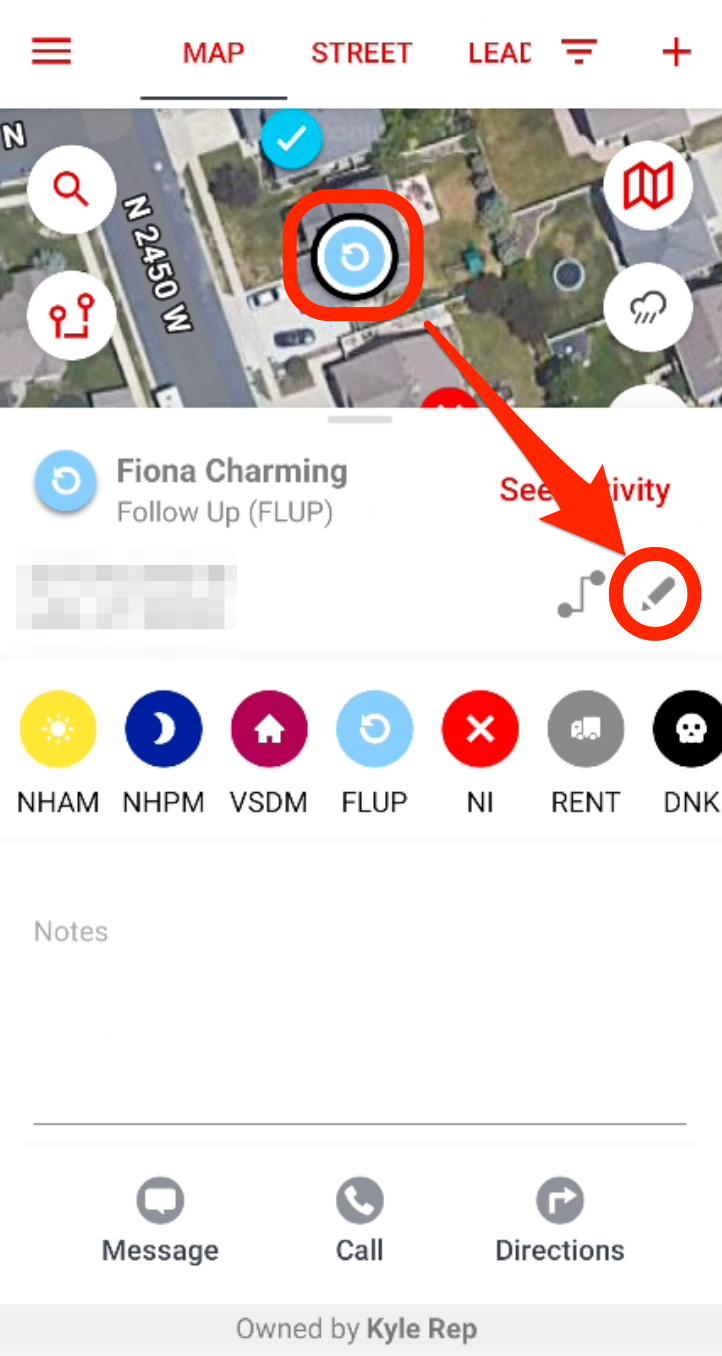
Task: Show the weather overlay
Action: tap(648, 307)
